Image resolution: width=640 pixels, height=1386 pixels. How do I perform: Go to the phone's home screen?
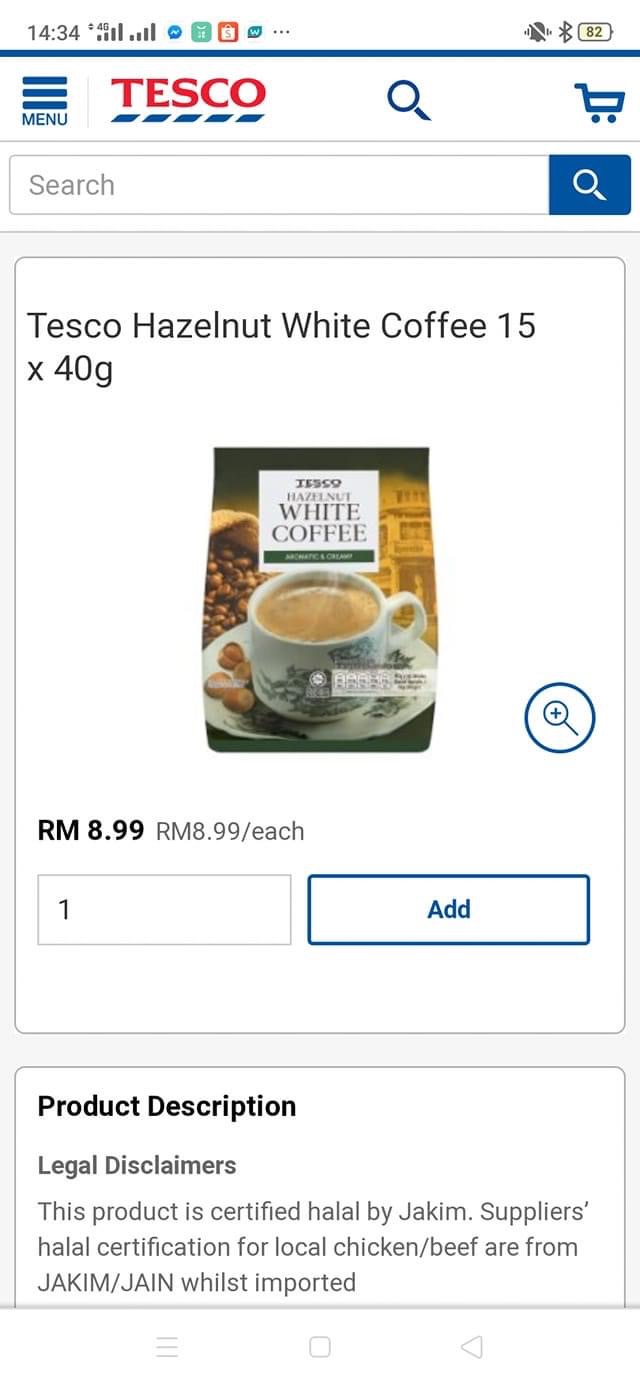(320, 1347)
